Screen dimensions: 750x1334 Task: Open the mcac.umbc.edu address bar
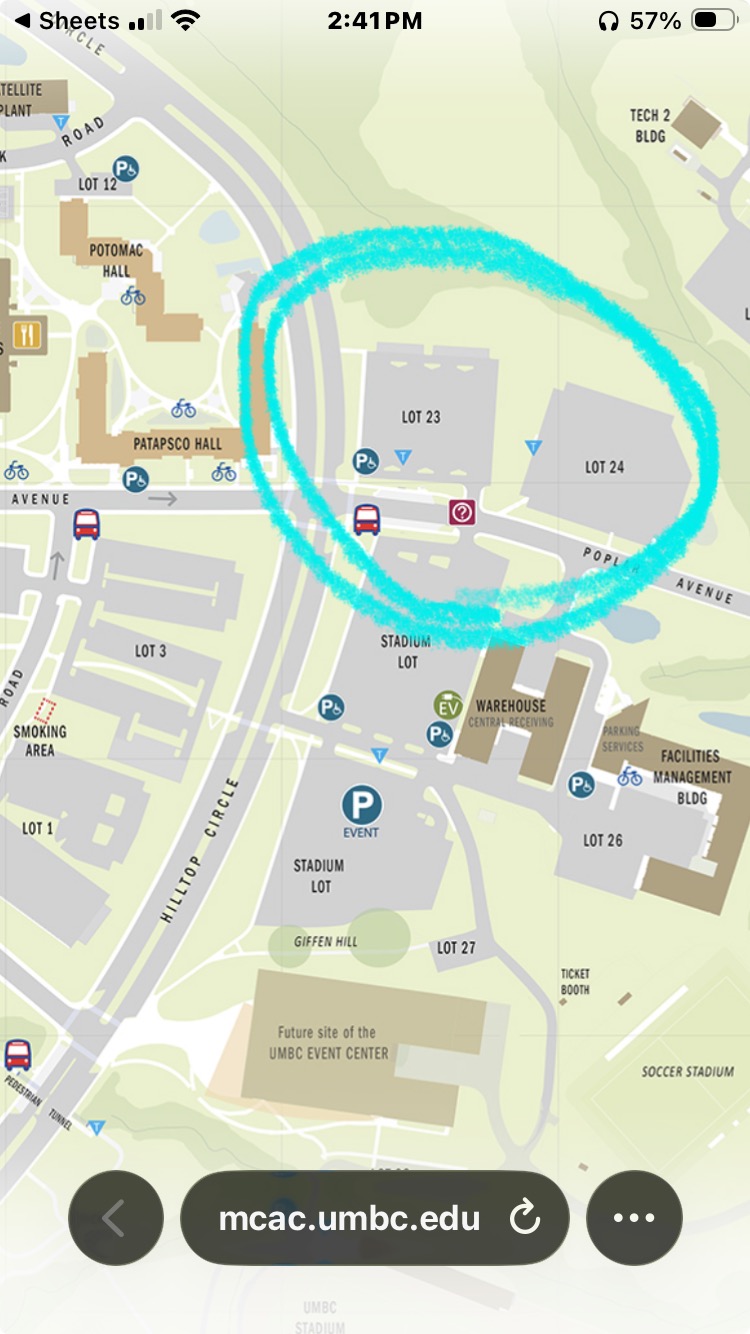coord(350,1218)
